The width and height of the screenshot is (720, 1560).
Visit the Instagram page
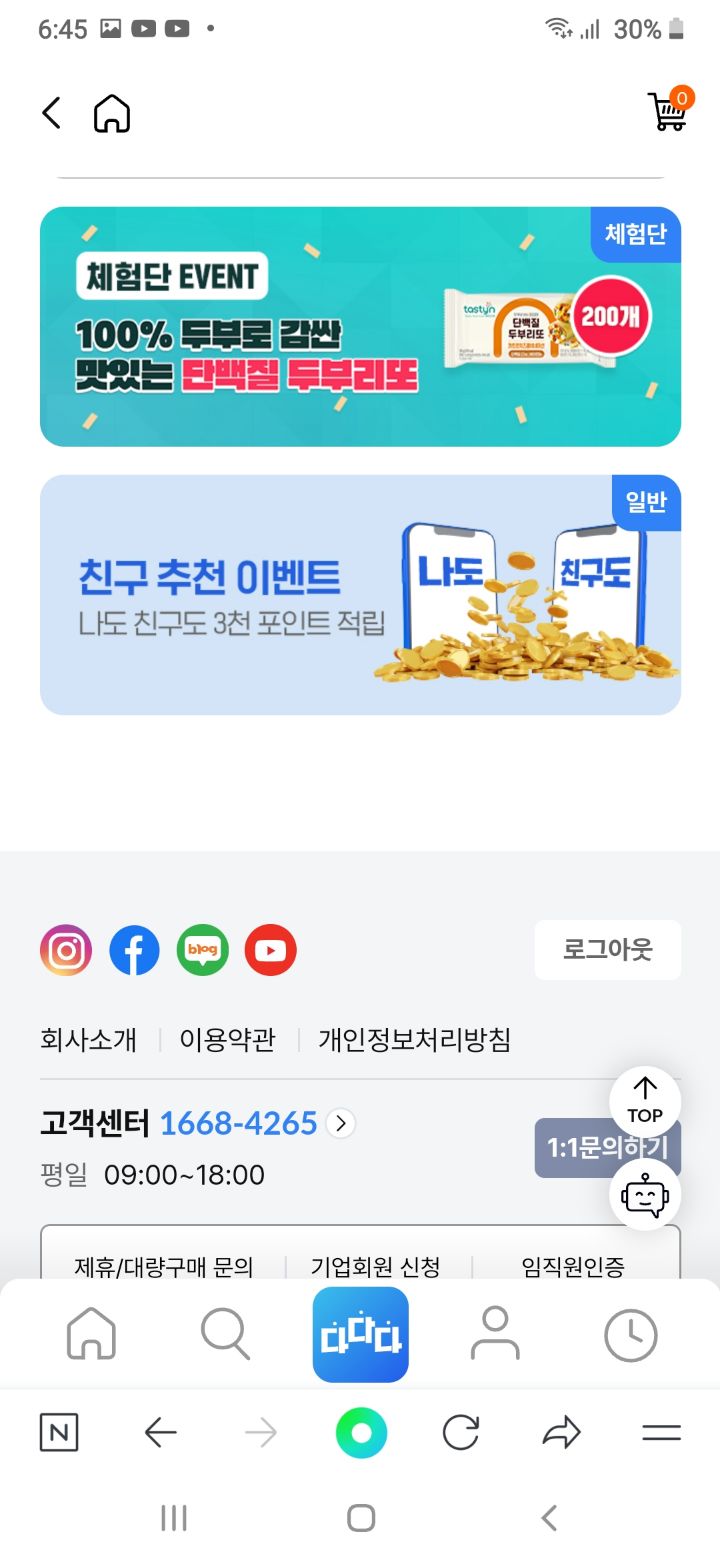pos(66,950)
